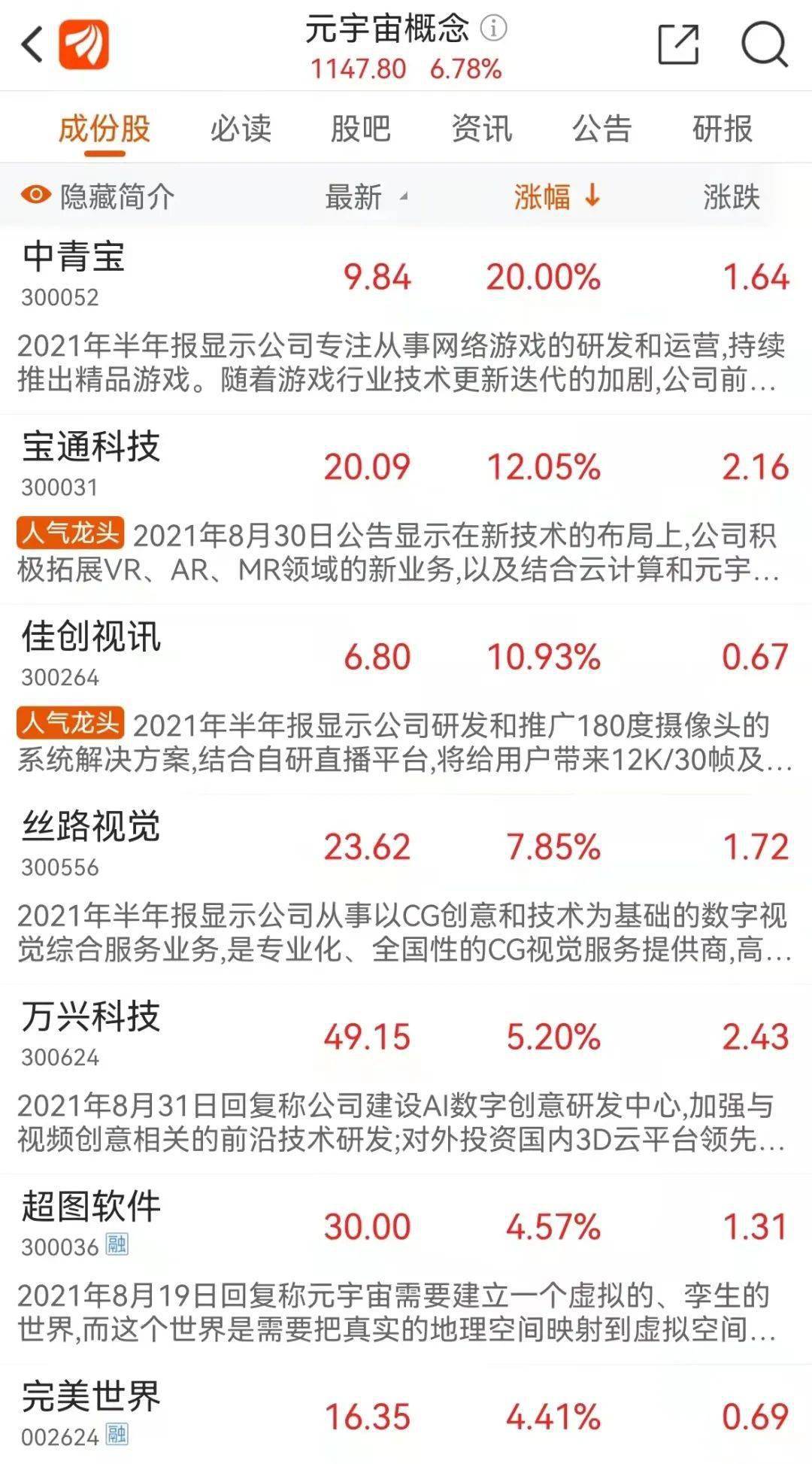Switch to the 必读 tab
This screenshot has width=812, height=1464.
point(241,129)
